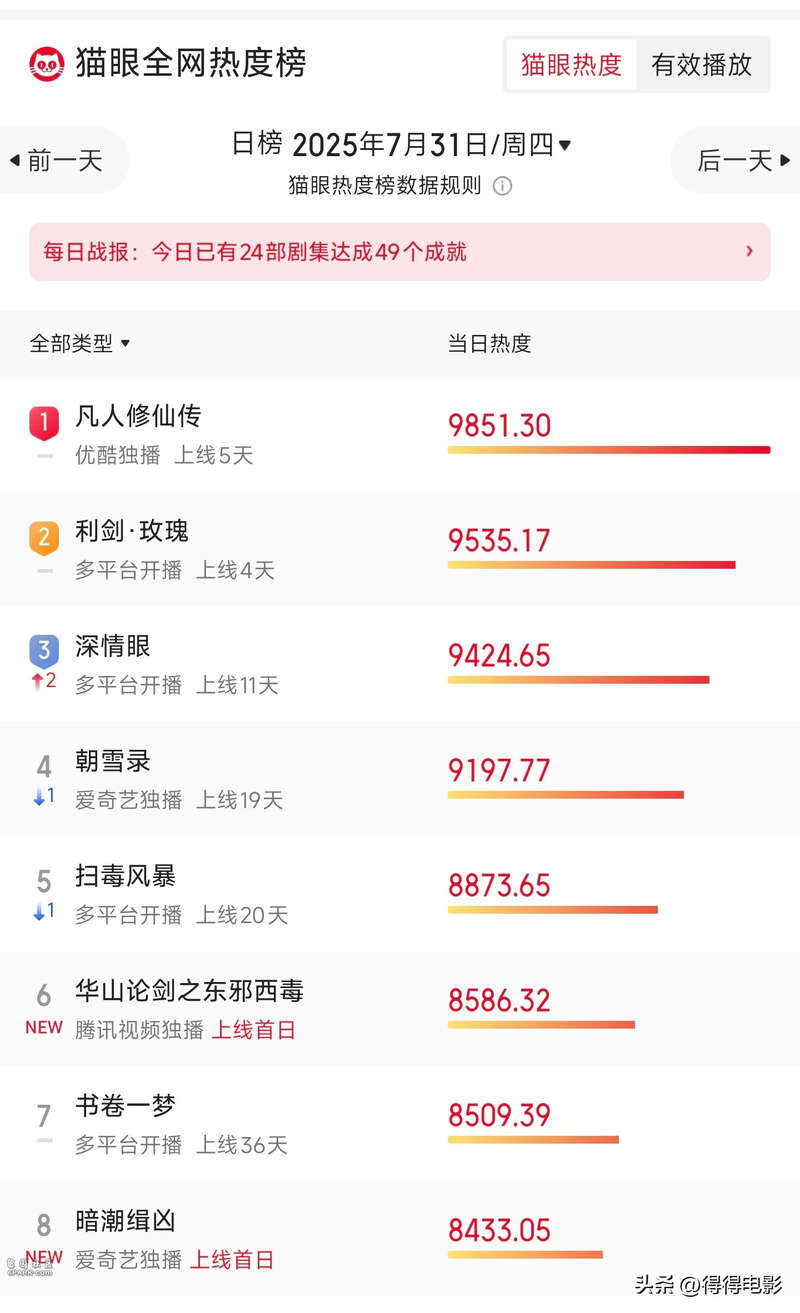Screen dimensions: 800x1313
Task: Open the 利剑·玫瑰 ranking entry
Action: pyautogui.click(x=400, y=549)
